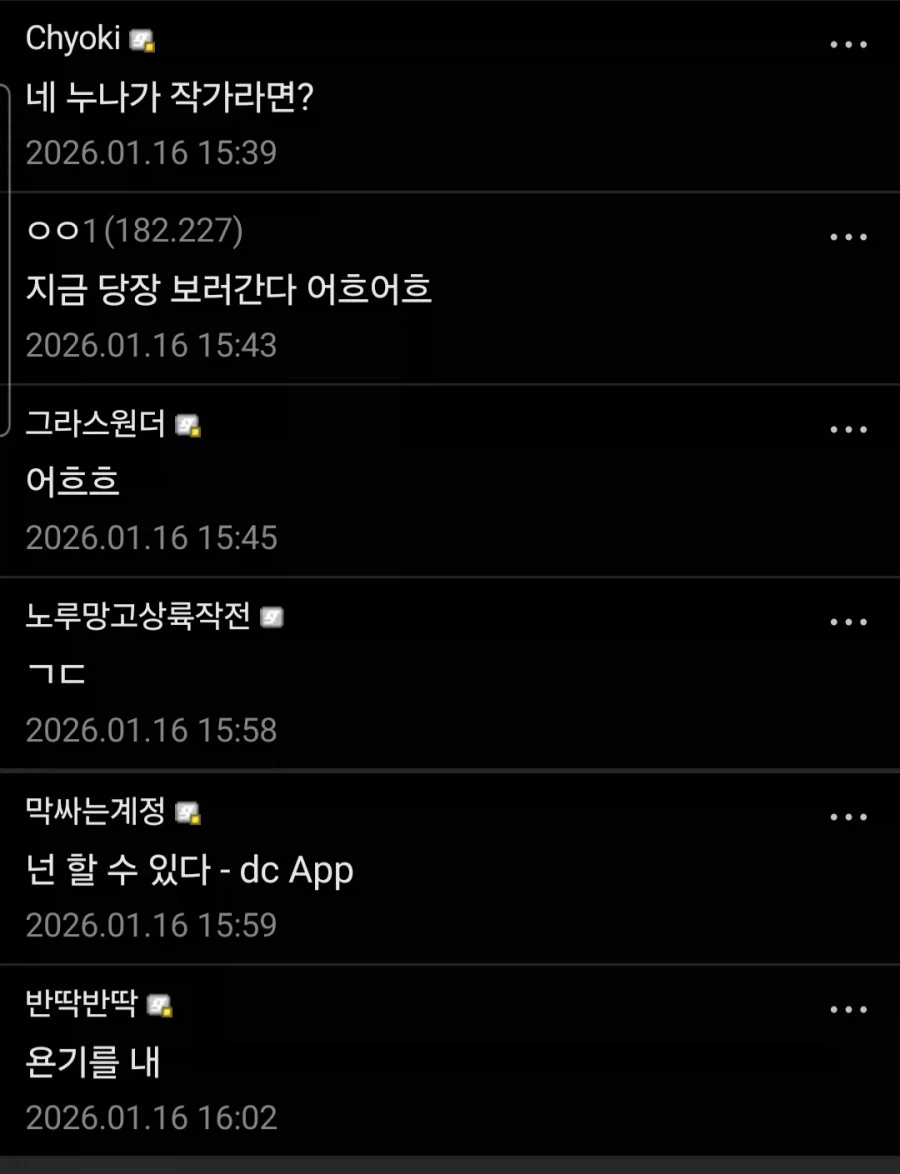Screen dimensions: 900x1174
Task: Open options dropdown for 그라스원더's comment
Action: tap(849, 428)
